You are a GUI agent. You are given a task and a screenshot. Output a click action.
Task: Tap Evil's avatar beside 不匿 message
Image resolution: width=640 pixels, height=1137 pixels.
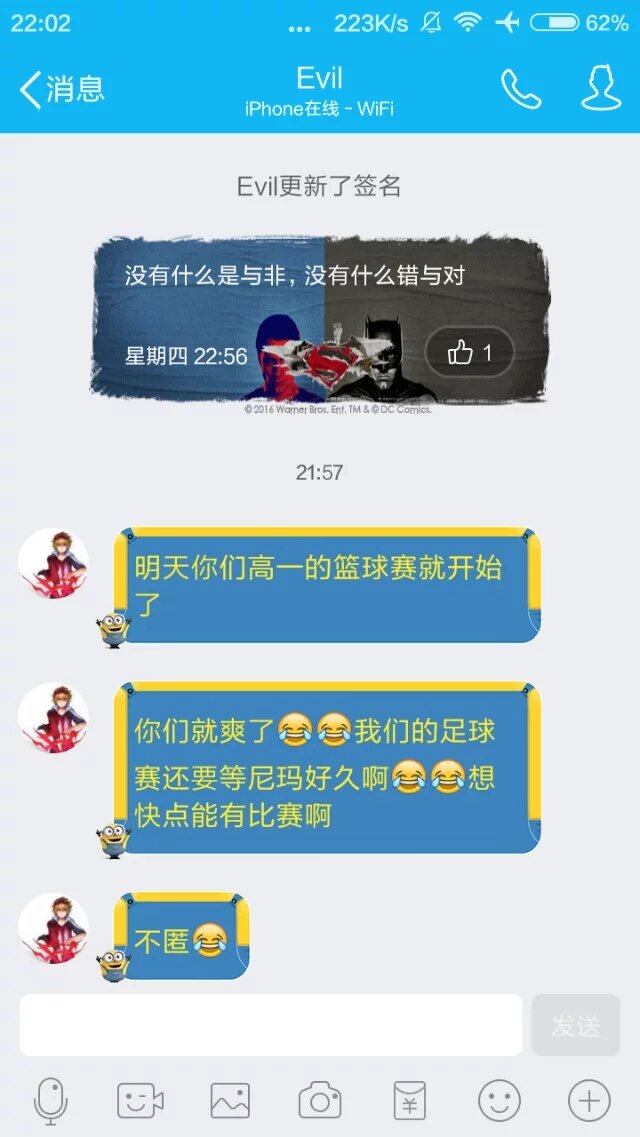tap(54, 928)
